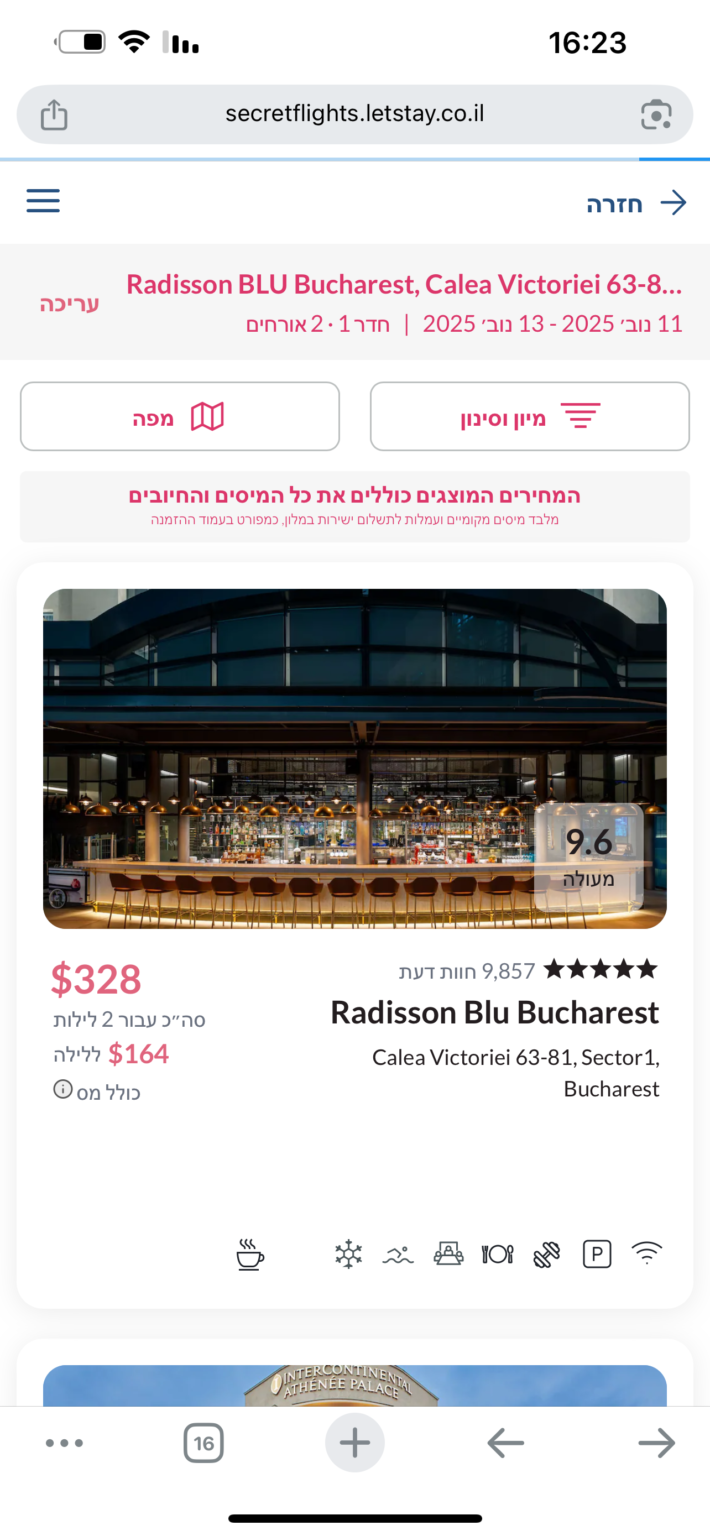Open the browser three-dot menu
The width and height of the screenshot is (710, 1536).
pyautogui.click(x=65, y=1443)
